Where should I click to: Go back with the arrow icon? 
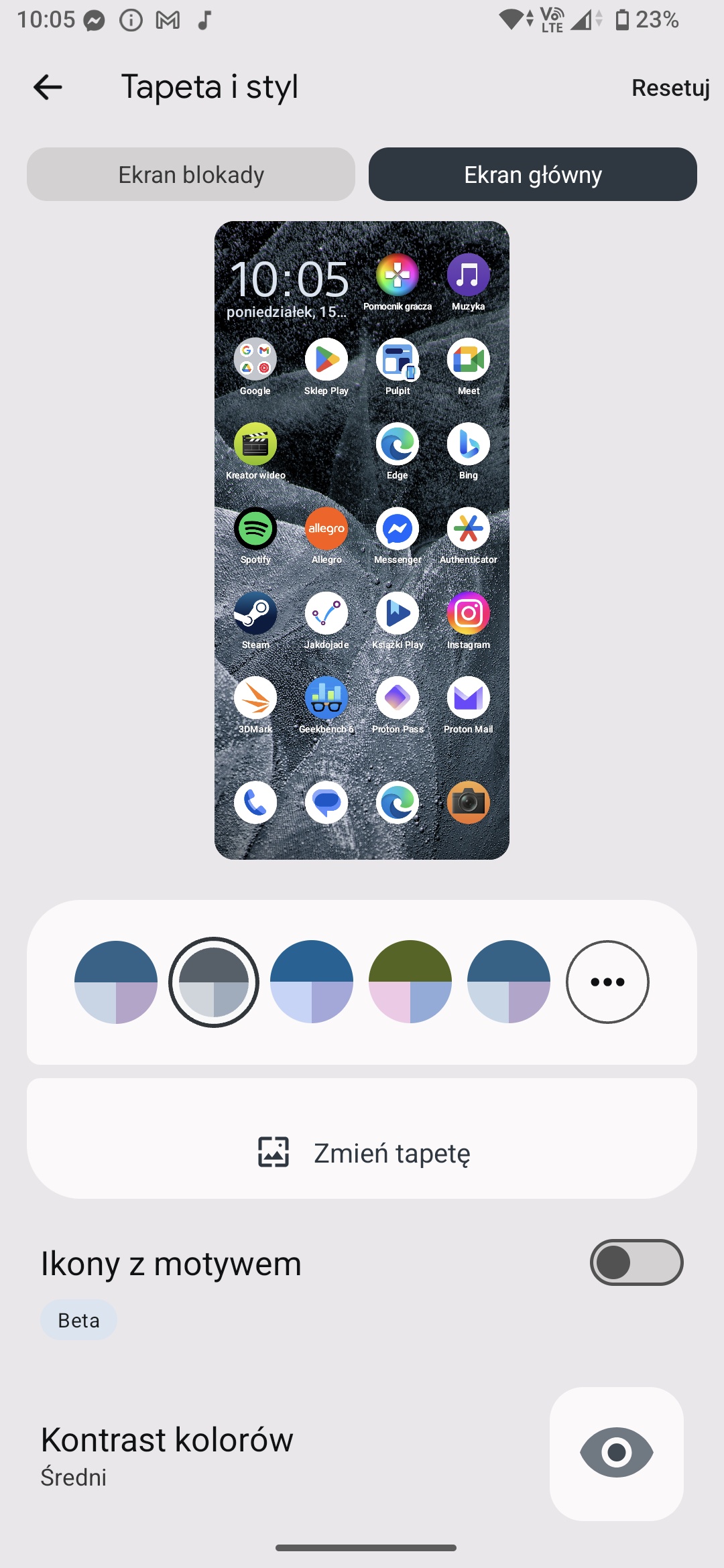click(48, 87)
